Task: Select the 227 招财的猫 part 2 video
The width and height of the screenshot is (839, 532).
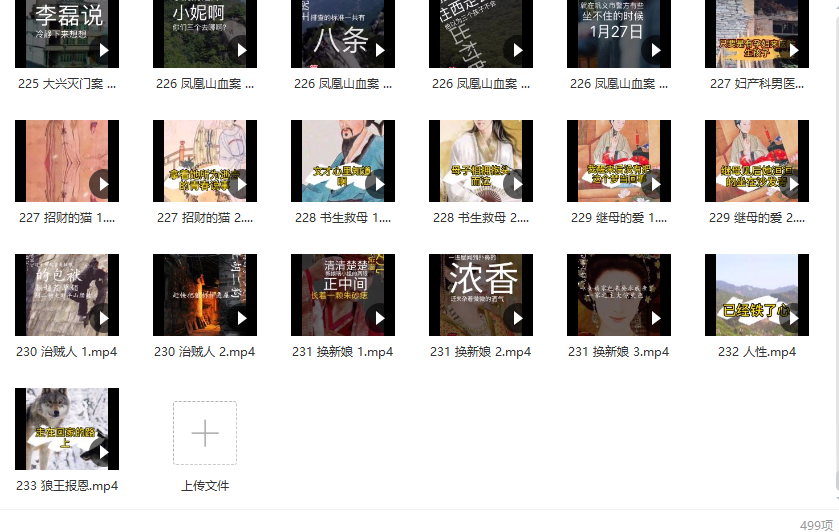Action: pos(205,161)
